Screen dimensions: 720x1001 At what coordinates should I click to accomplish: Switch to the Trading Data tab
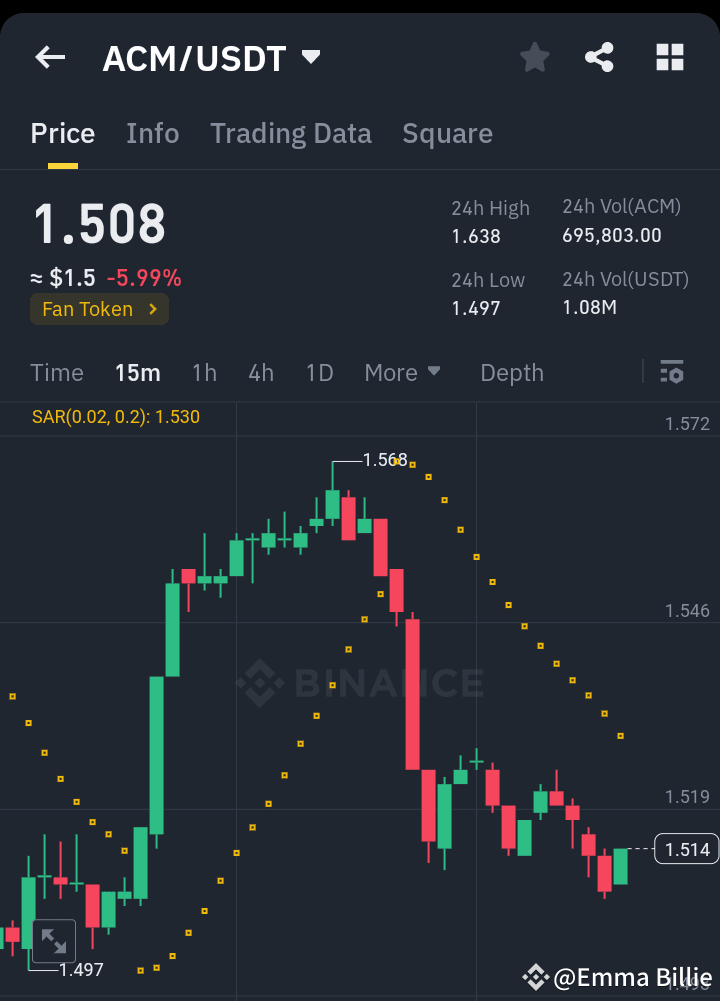[x=291, y=133]
